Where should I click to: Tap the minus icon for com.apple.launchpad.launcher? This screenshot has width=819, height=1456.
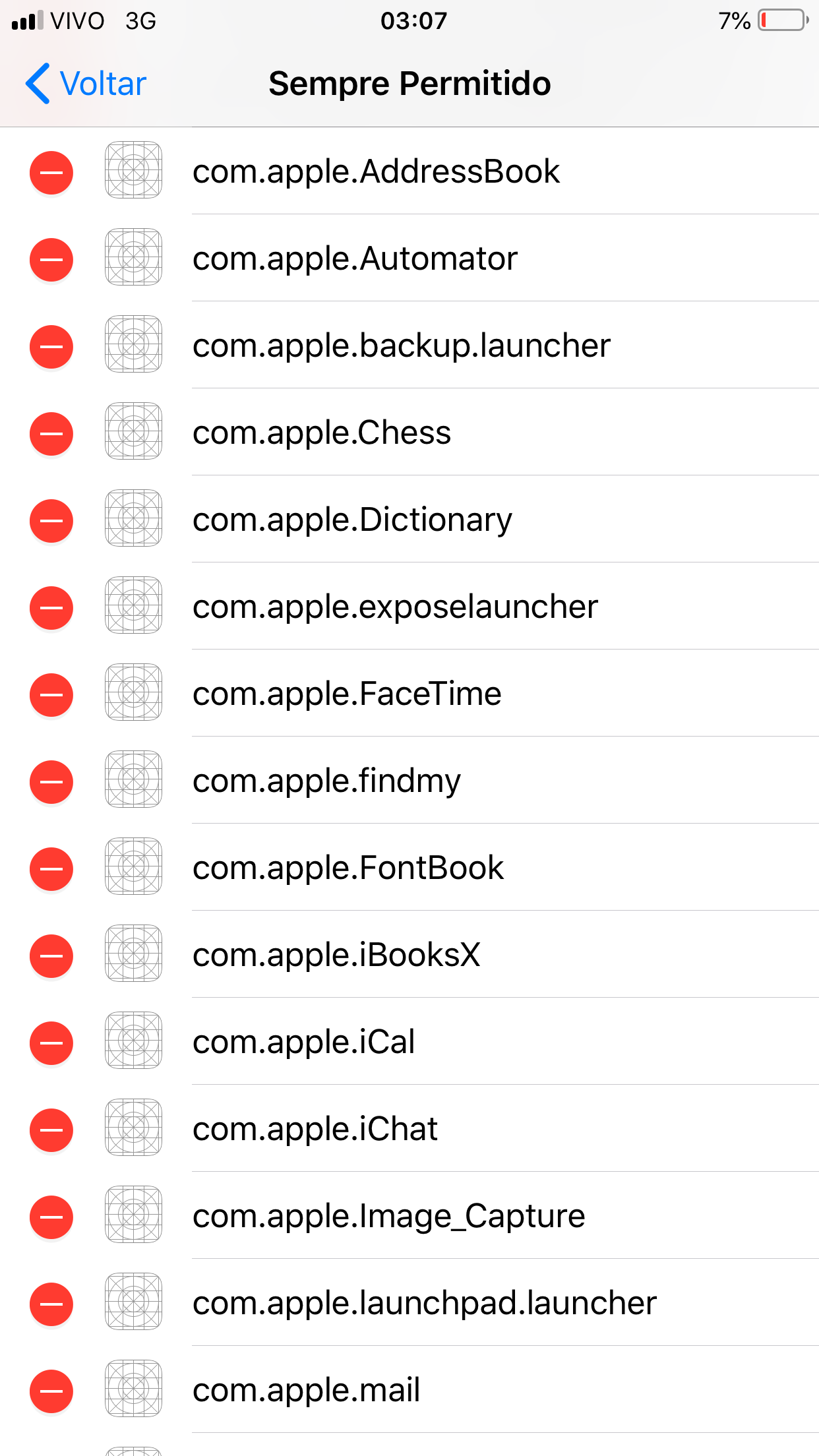coord(51,1304)
